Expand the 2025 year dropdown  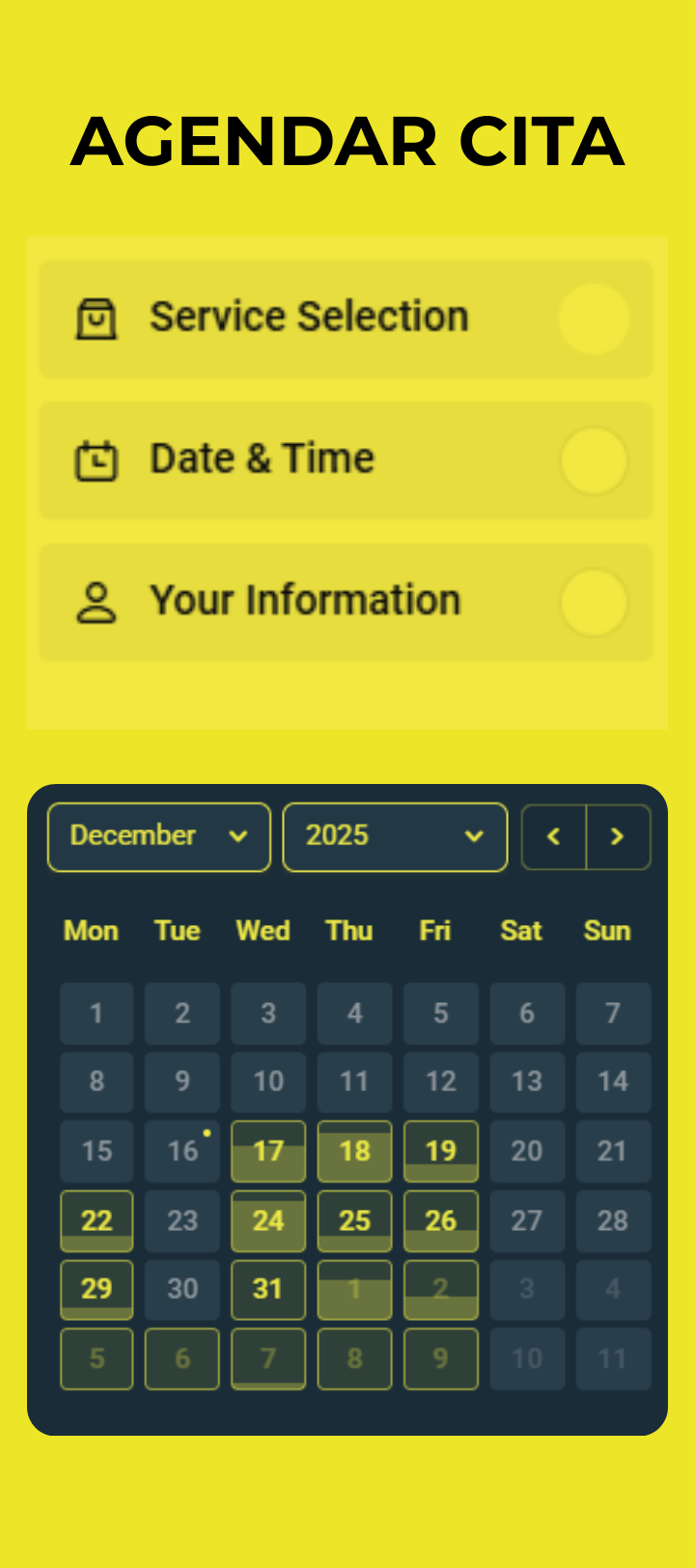[x=395, y=836]
